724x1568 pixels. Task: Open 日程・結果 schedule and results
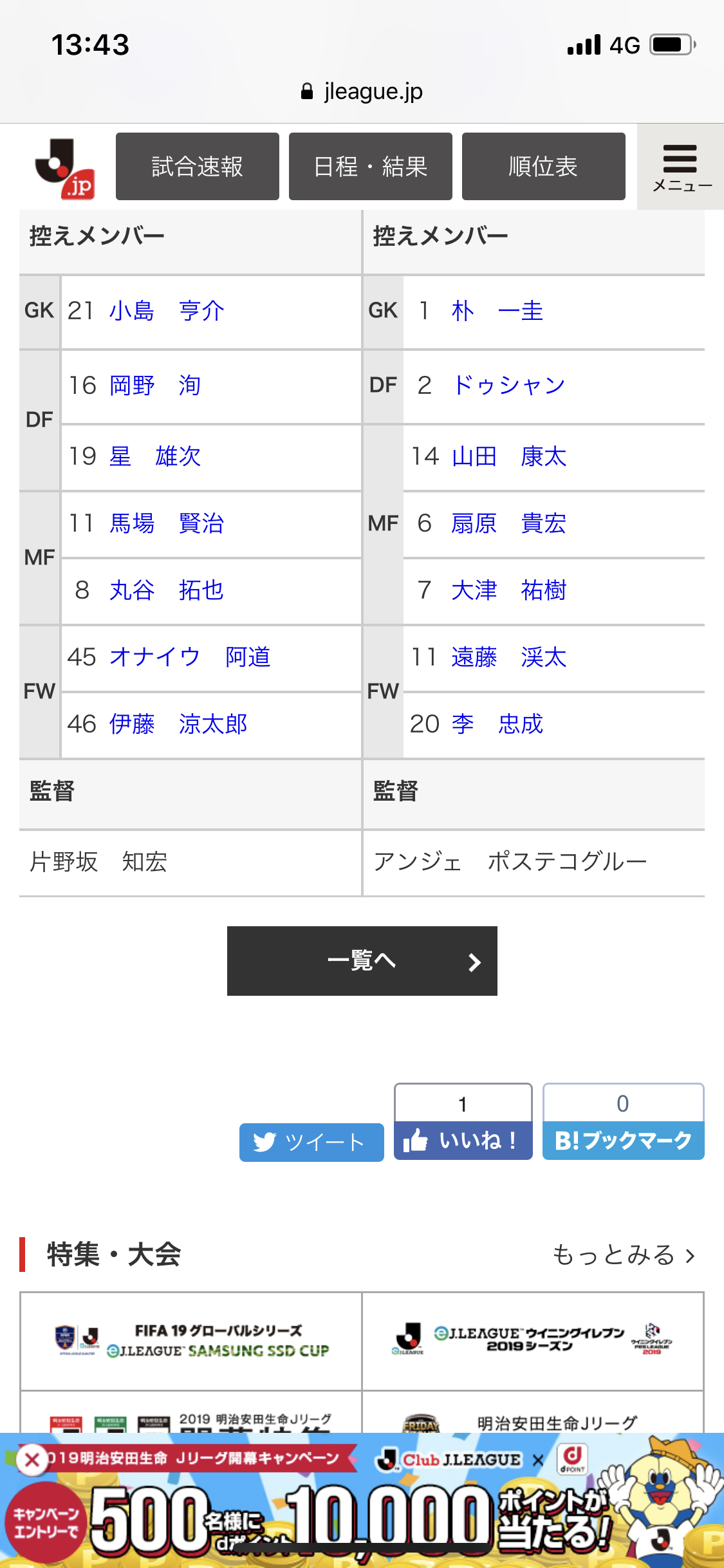click(370, 167)
